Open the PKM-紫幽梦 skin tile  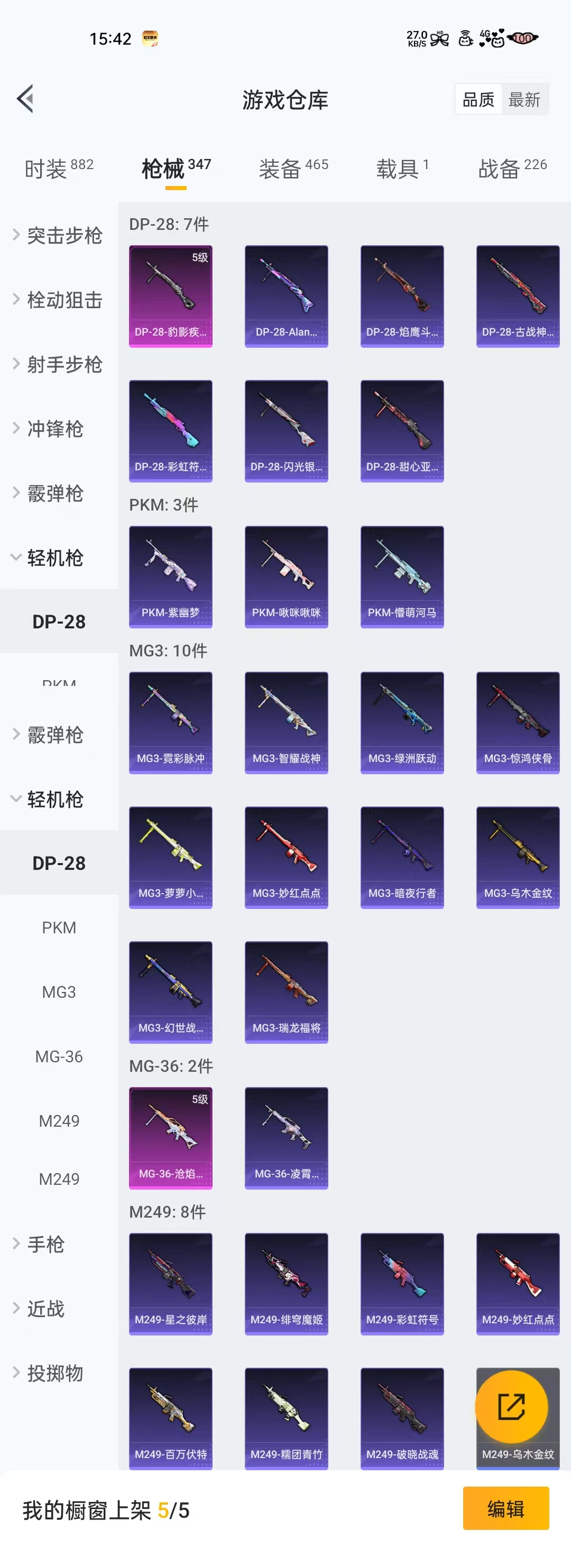click(x=170, y=577)
